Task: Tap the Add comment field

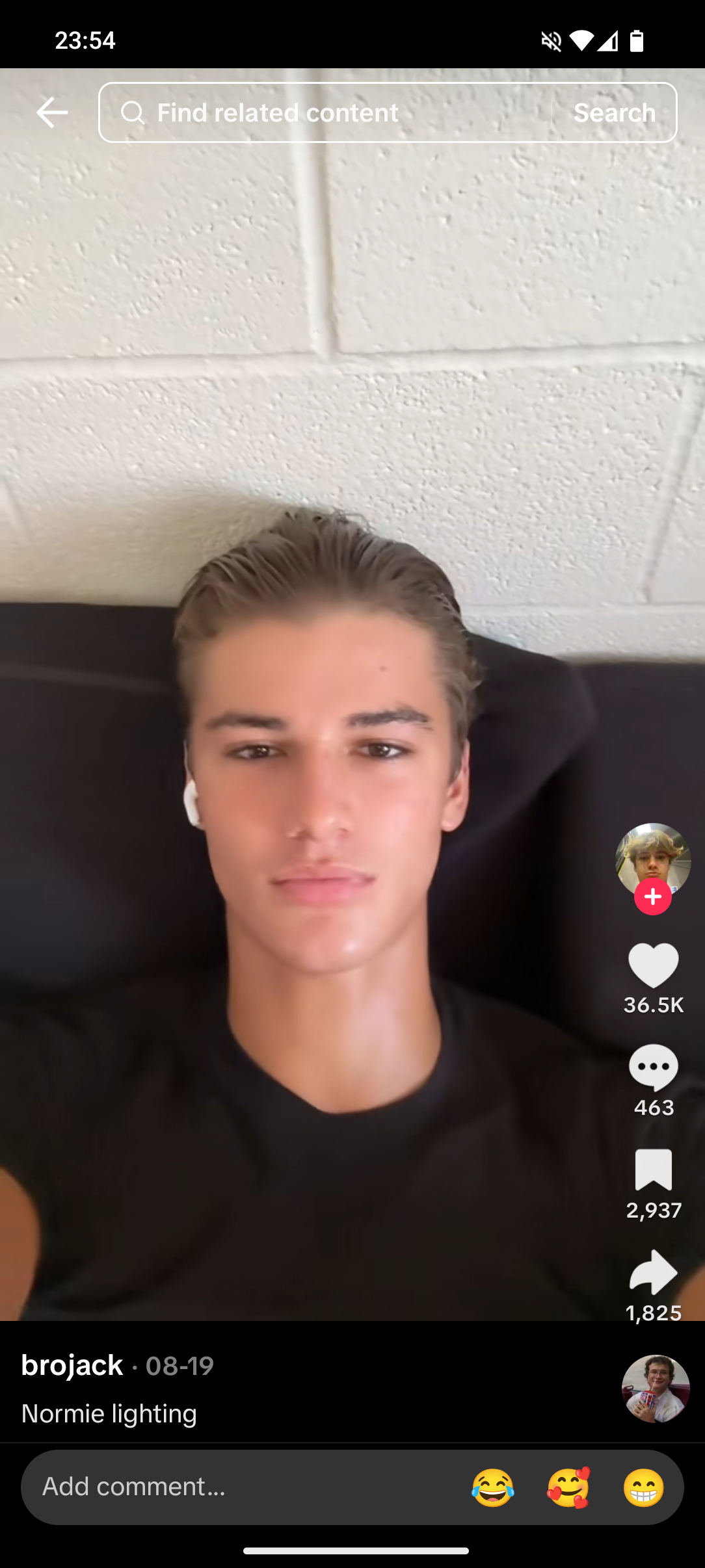Action: [x=241, y=1487]
